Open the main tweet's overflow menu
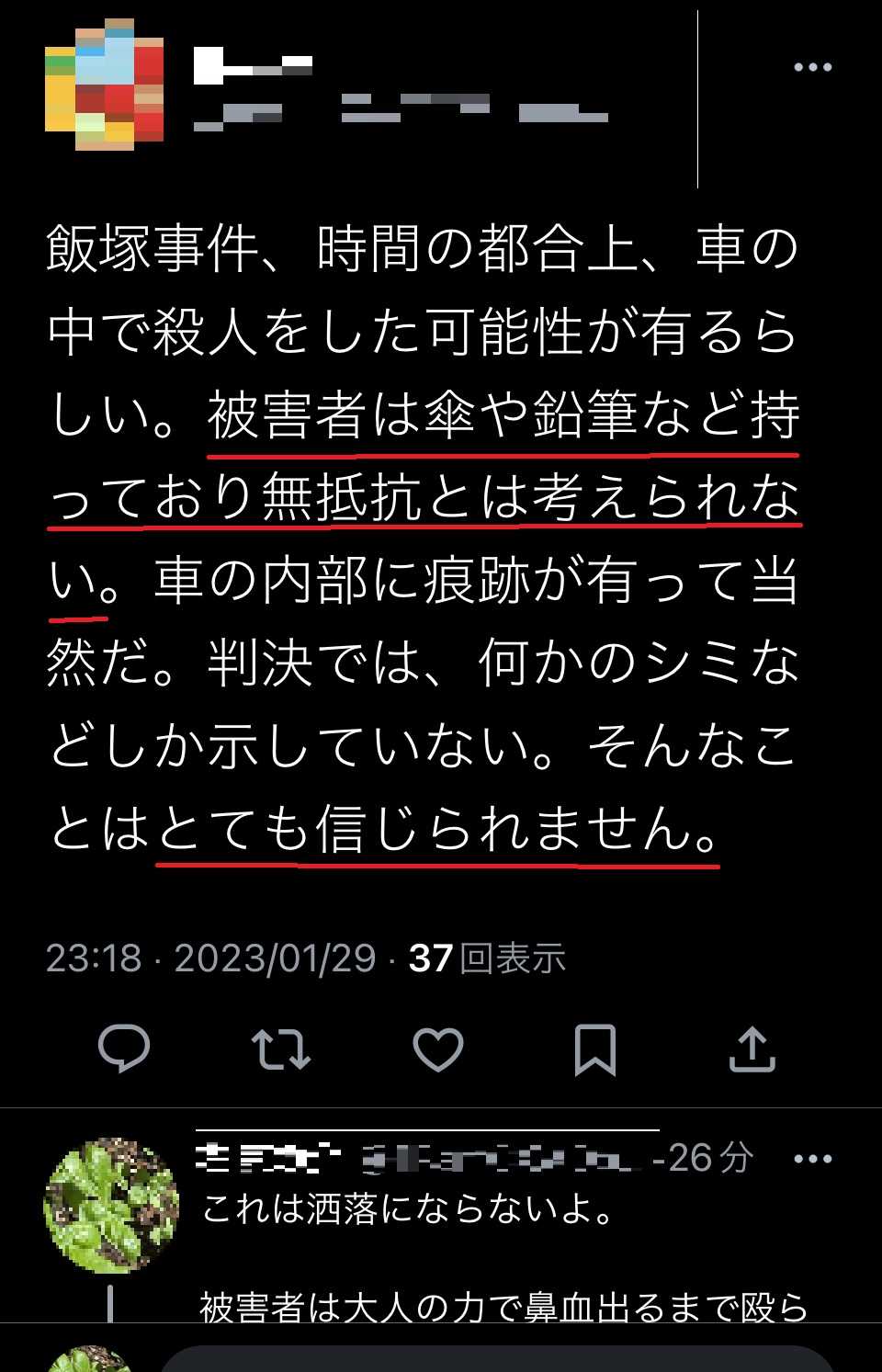The width and height of the screenshot is (882, 1372). click(812, 67)
